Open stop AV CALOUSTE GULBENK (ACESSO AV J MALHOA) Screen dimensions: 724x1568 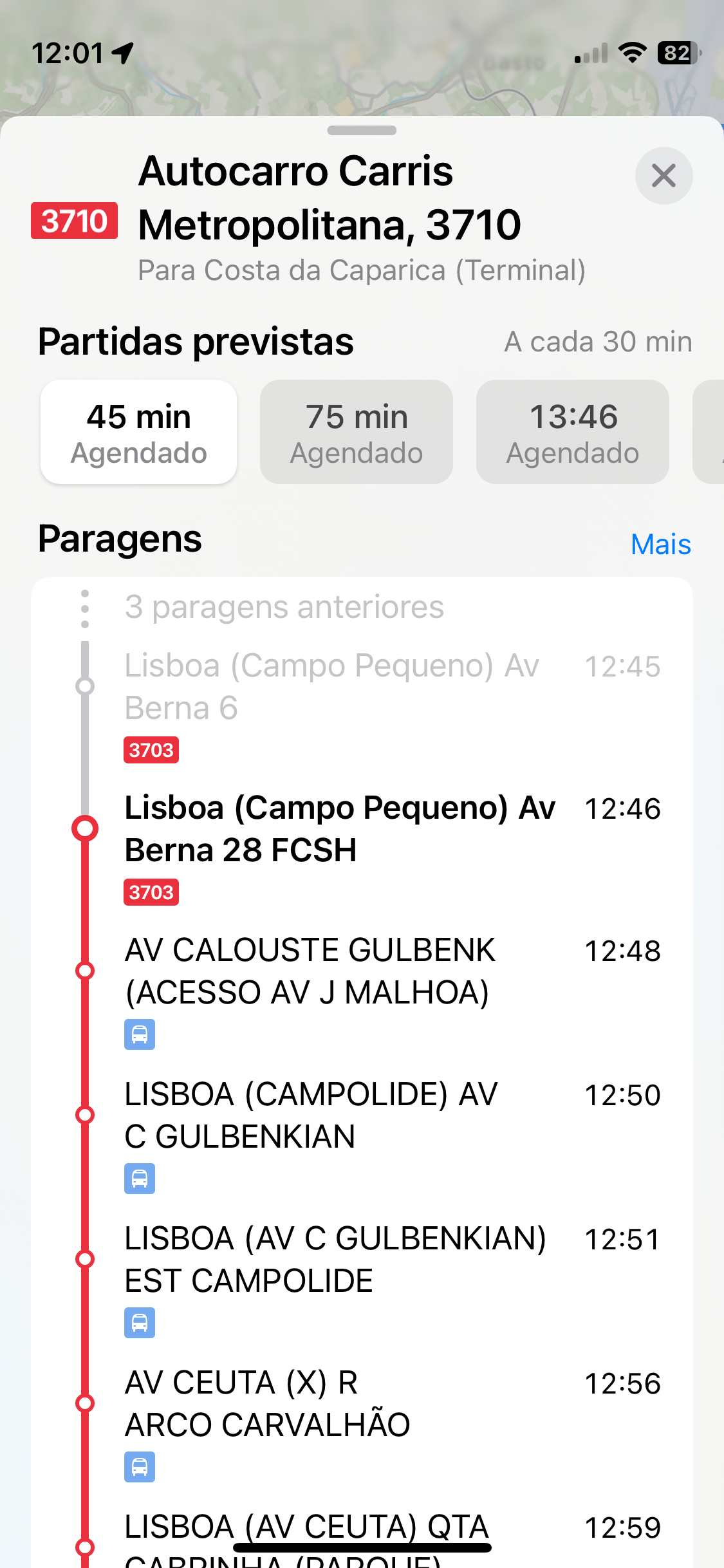tap(362, 991)
